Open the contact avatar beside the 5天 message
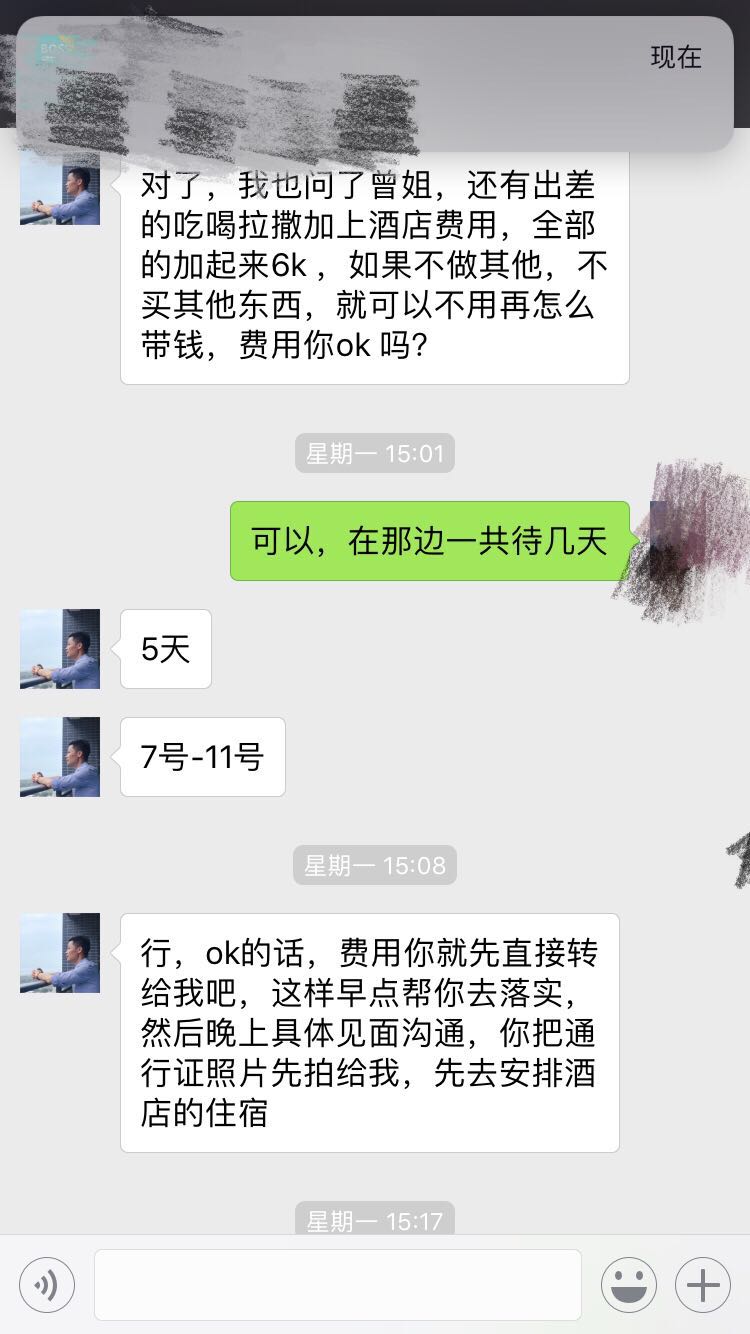 pos(60,648)
